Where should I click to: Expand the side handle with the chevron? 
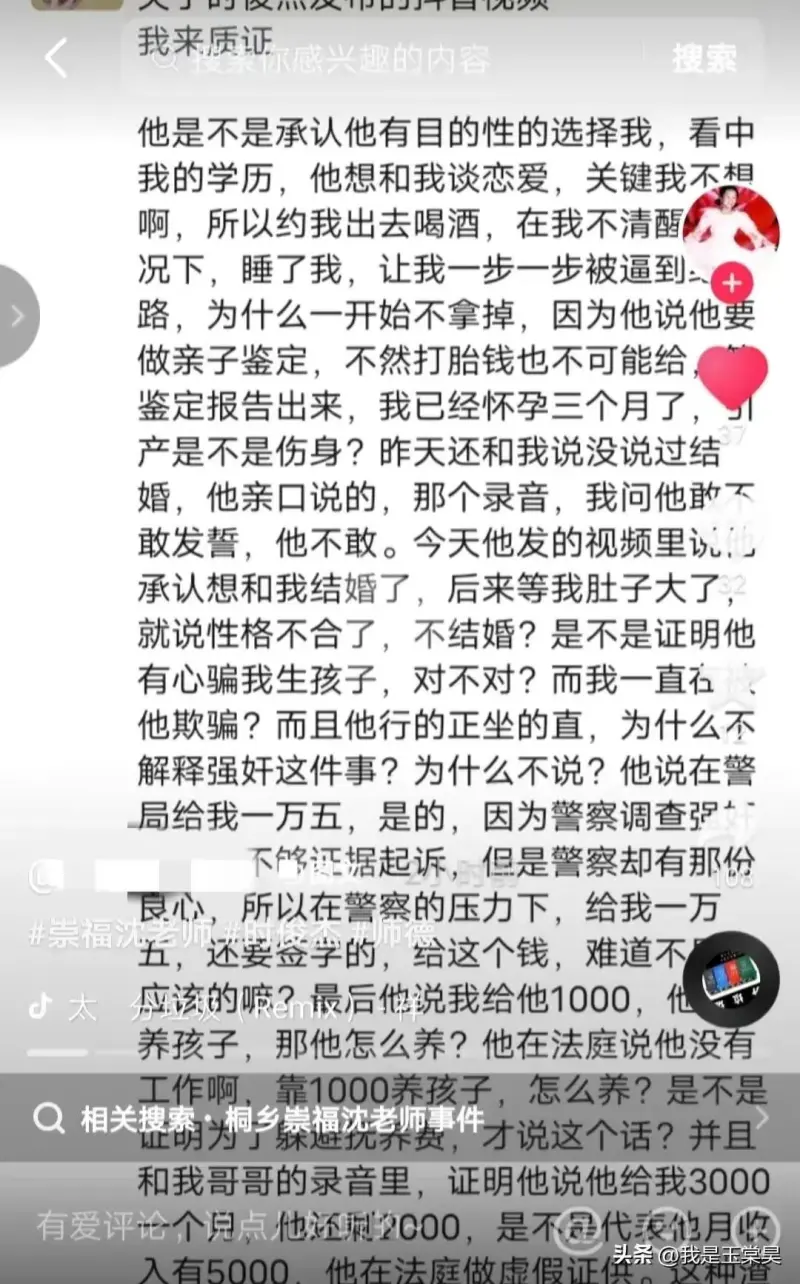(x=17, y=316)
